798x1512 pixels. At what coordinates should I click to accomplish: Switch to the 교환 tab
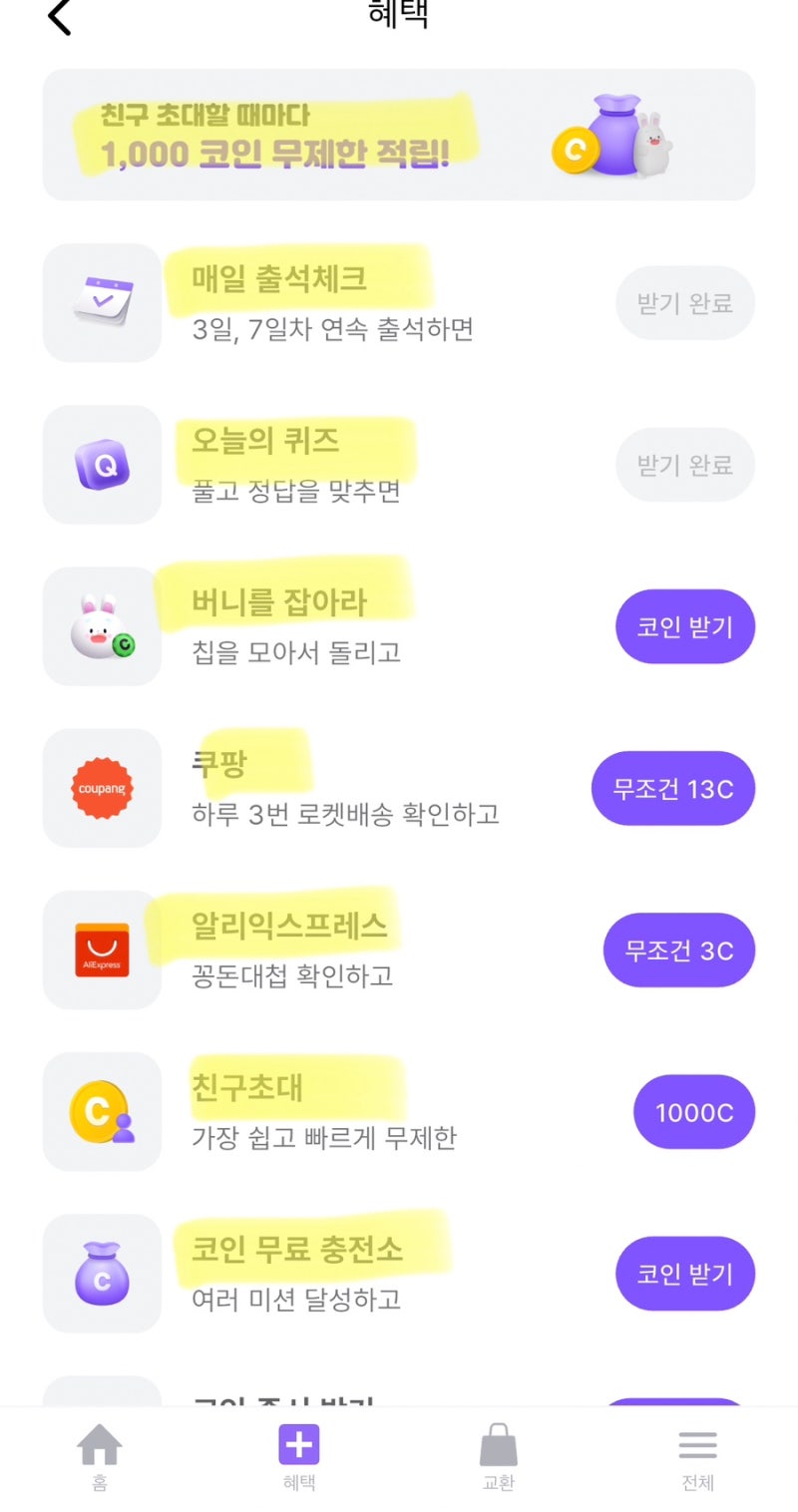tap(498, 1456)
